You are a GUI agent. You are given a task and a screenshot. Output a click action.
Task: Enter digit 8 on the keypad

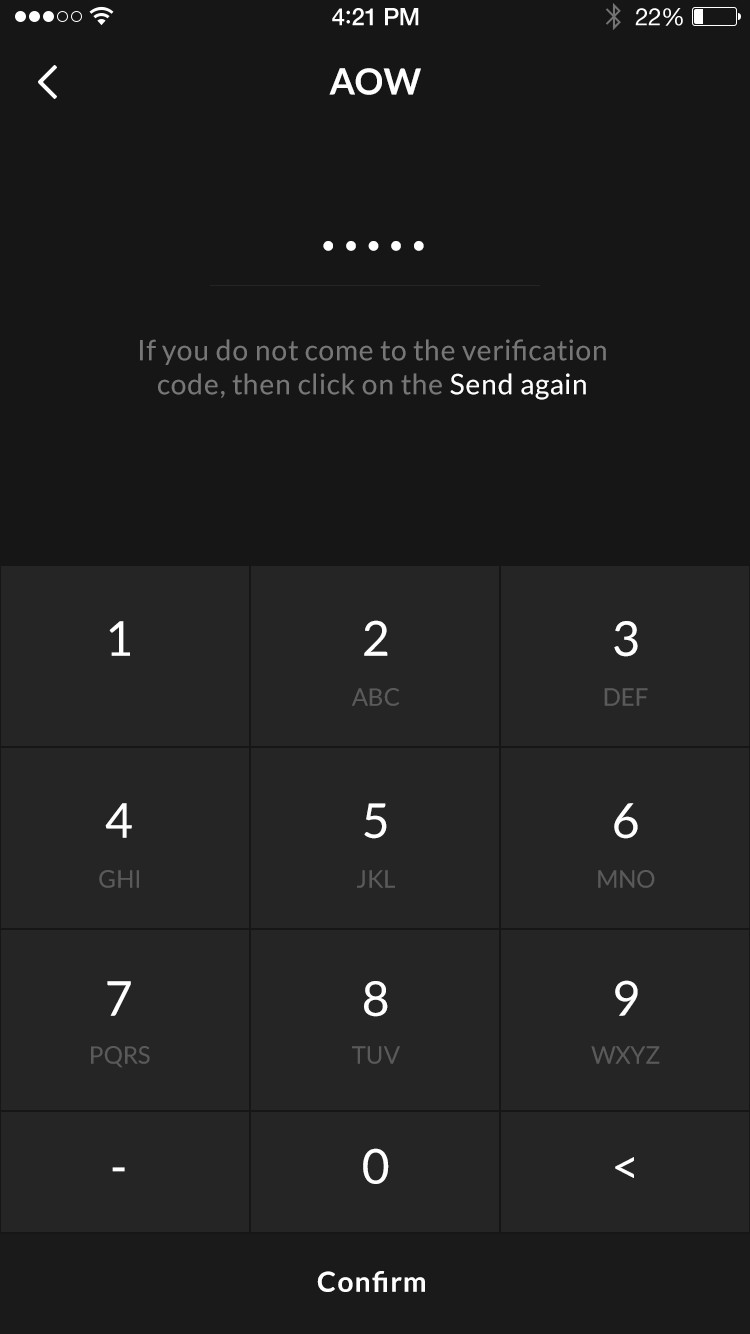(375, 1020)
